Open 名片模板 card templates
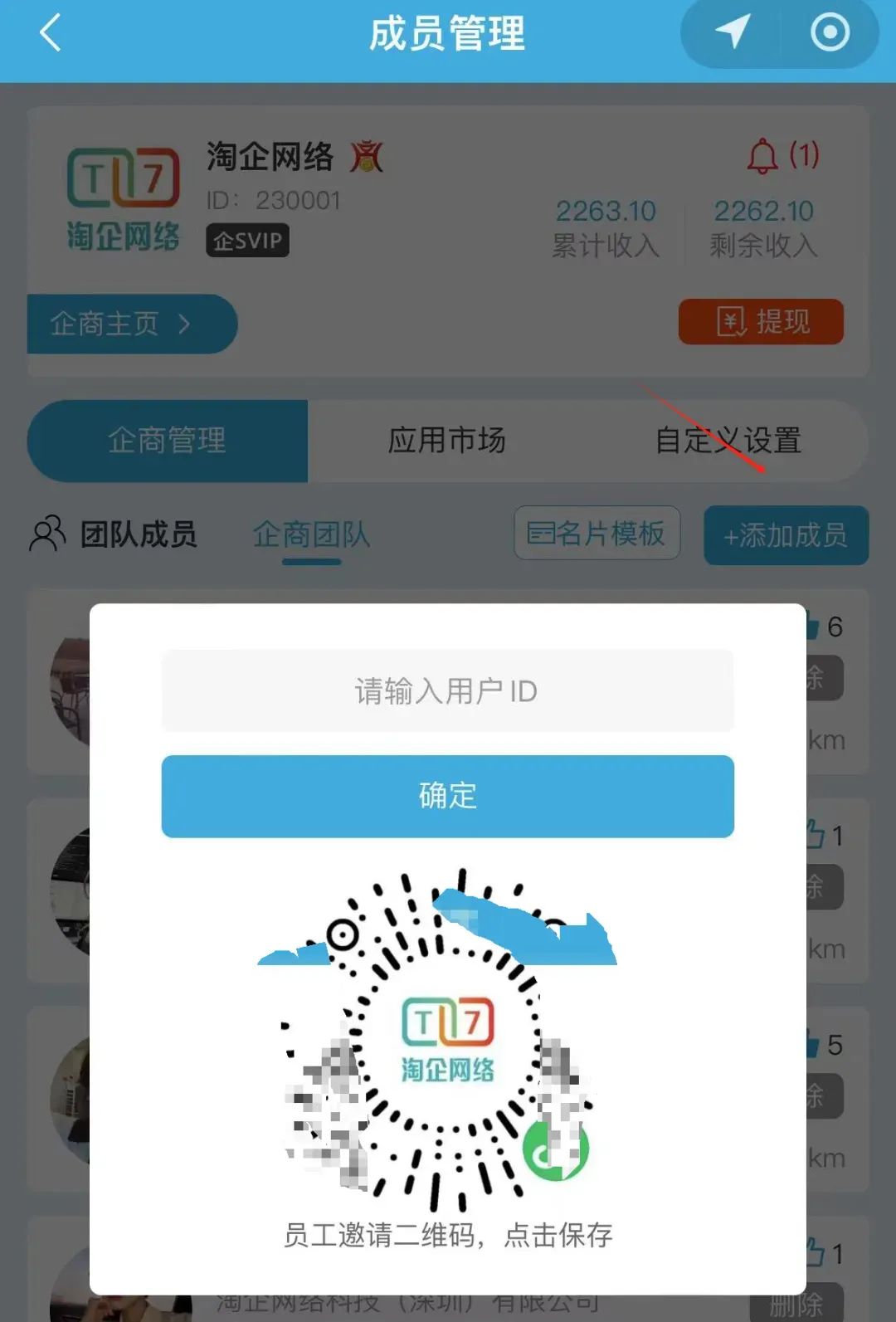 click(x=597, y=534)
